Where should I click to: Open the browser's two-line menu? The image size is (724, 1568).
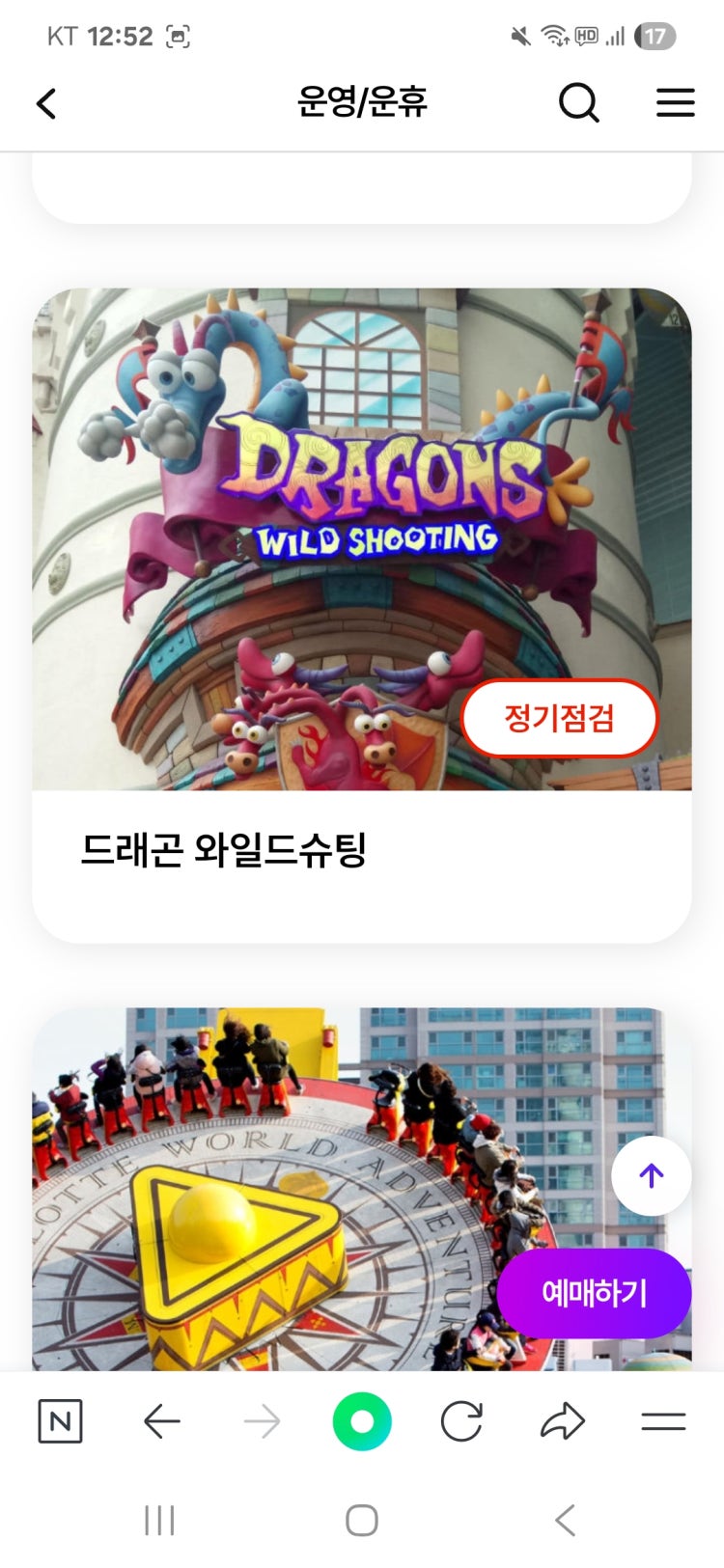(663, 1421)
